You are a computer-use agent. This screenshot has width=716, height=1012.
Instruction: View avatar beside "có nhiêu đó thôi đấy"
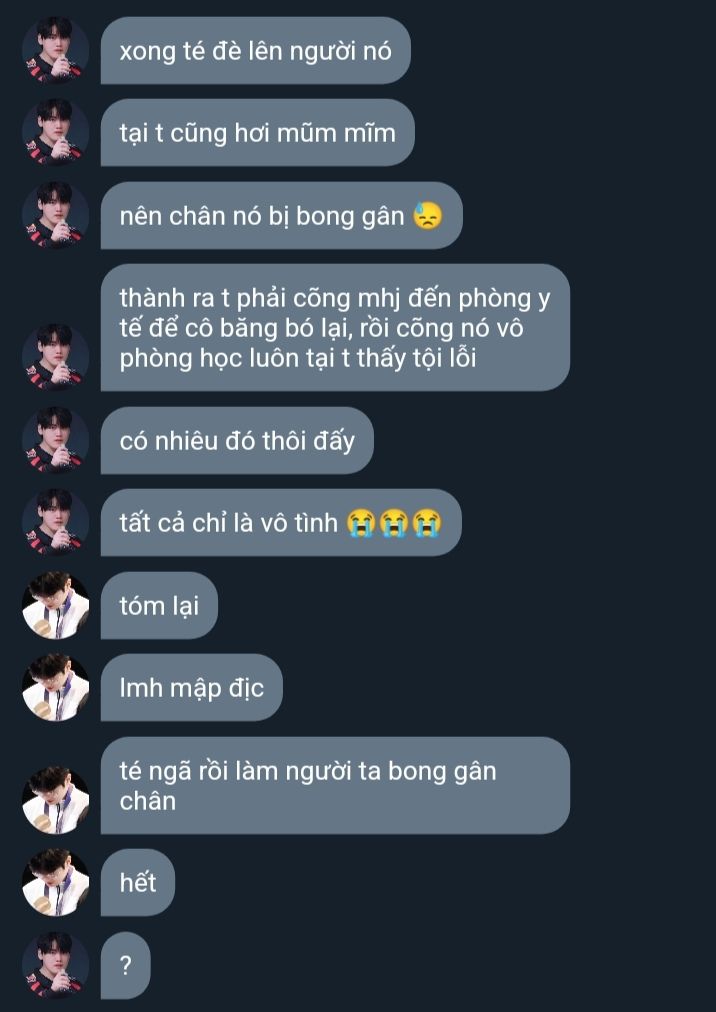[56, 440]
